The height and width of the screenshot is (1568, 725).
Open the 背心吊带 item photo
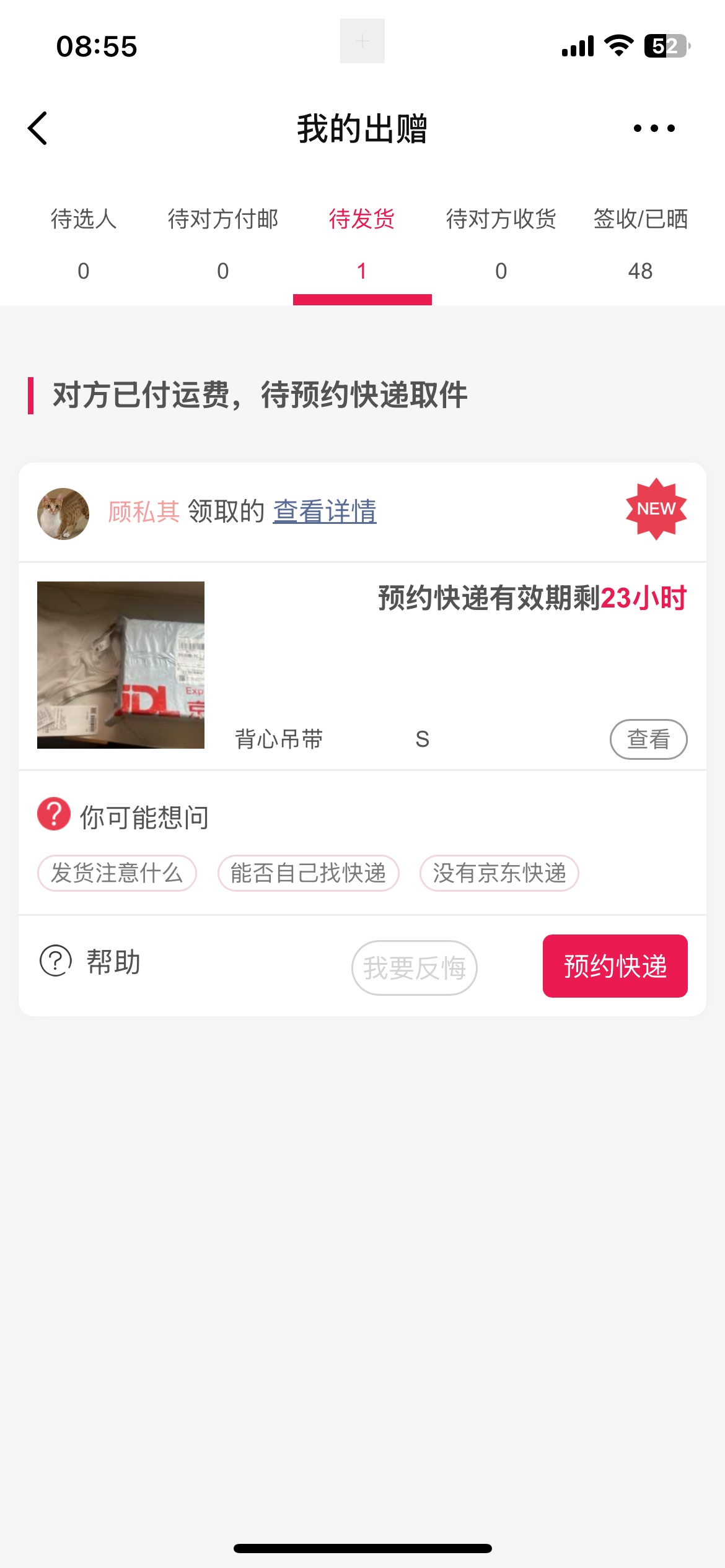coord(121,665)
